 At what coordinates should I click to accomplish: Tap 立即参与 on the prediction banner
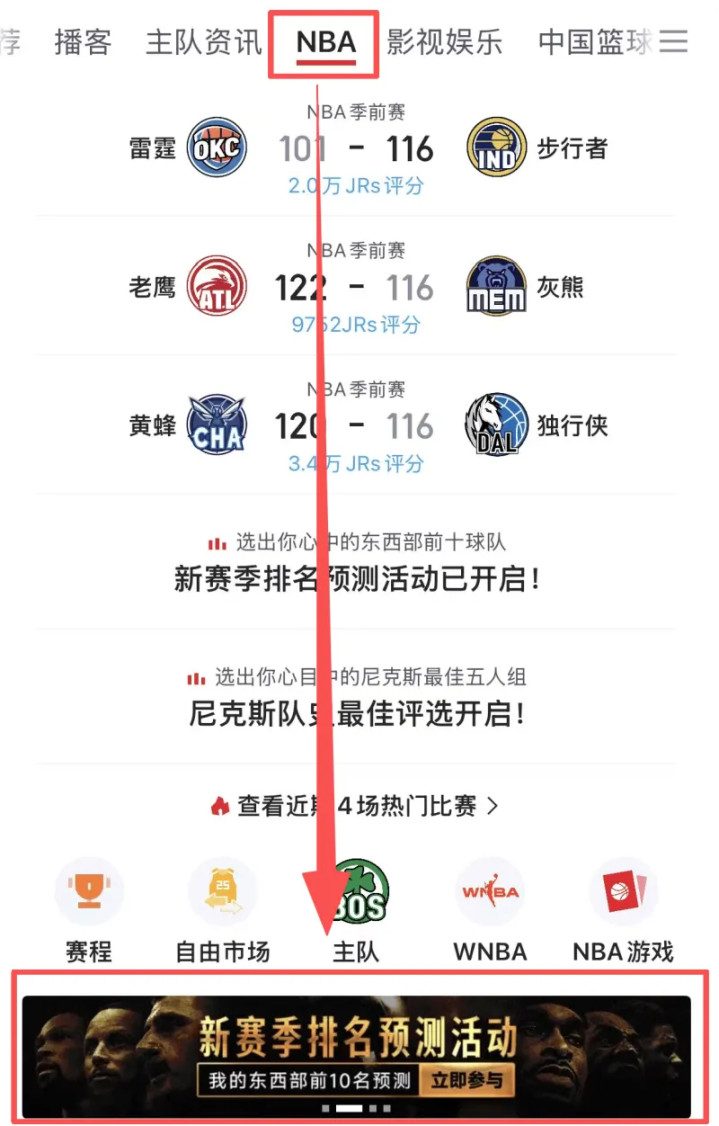pyautogui.click(x=466, y=1080)
